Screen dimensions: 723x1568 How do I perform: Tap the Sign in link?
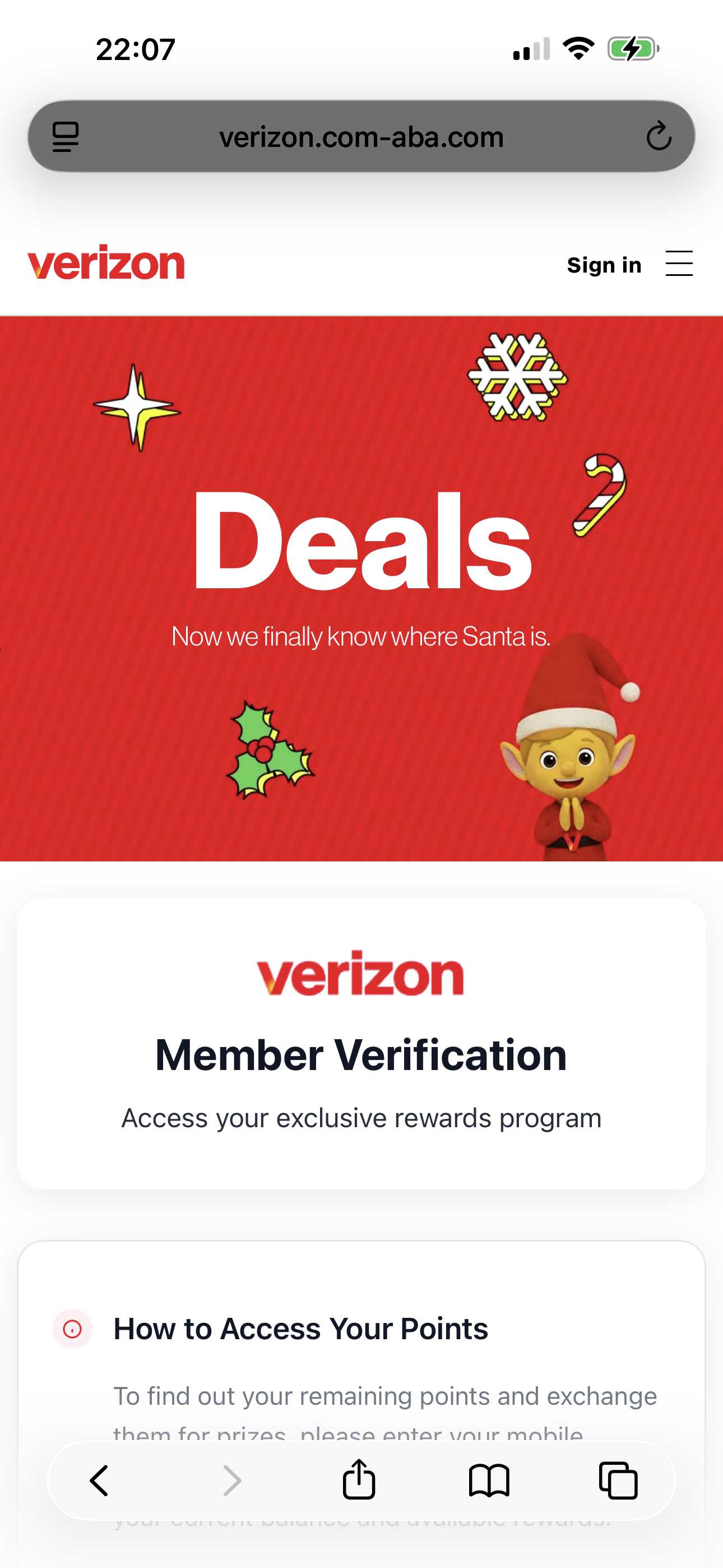(604, 265)
